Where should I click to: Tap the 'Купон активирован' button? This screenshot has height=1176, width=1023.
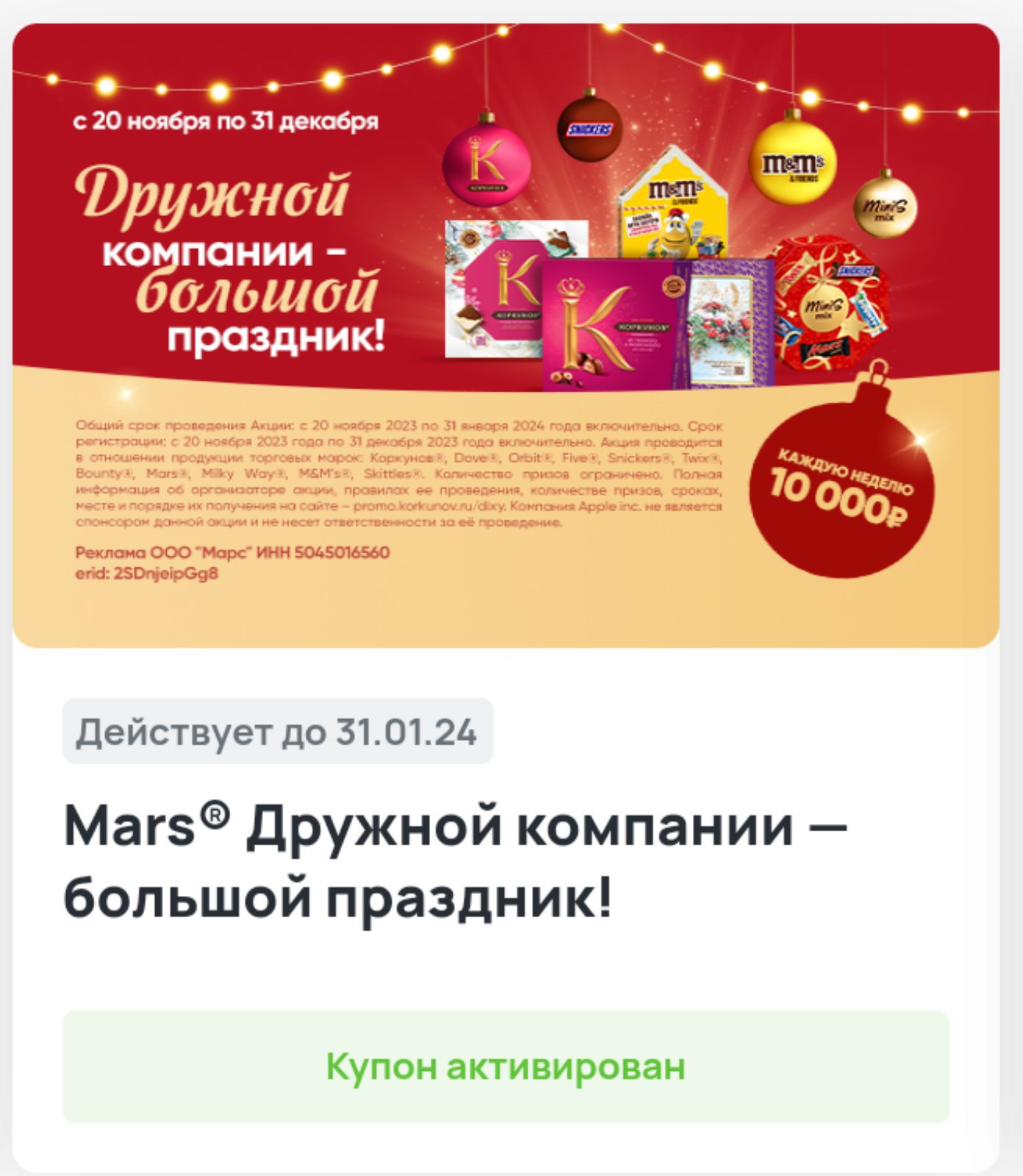click(x=506, y=1066)
